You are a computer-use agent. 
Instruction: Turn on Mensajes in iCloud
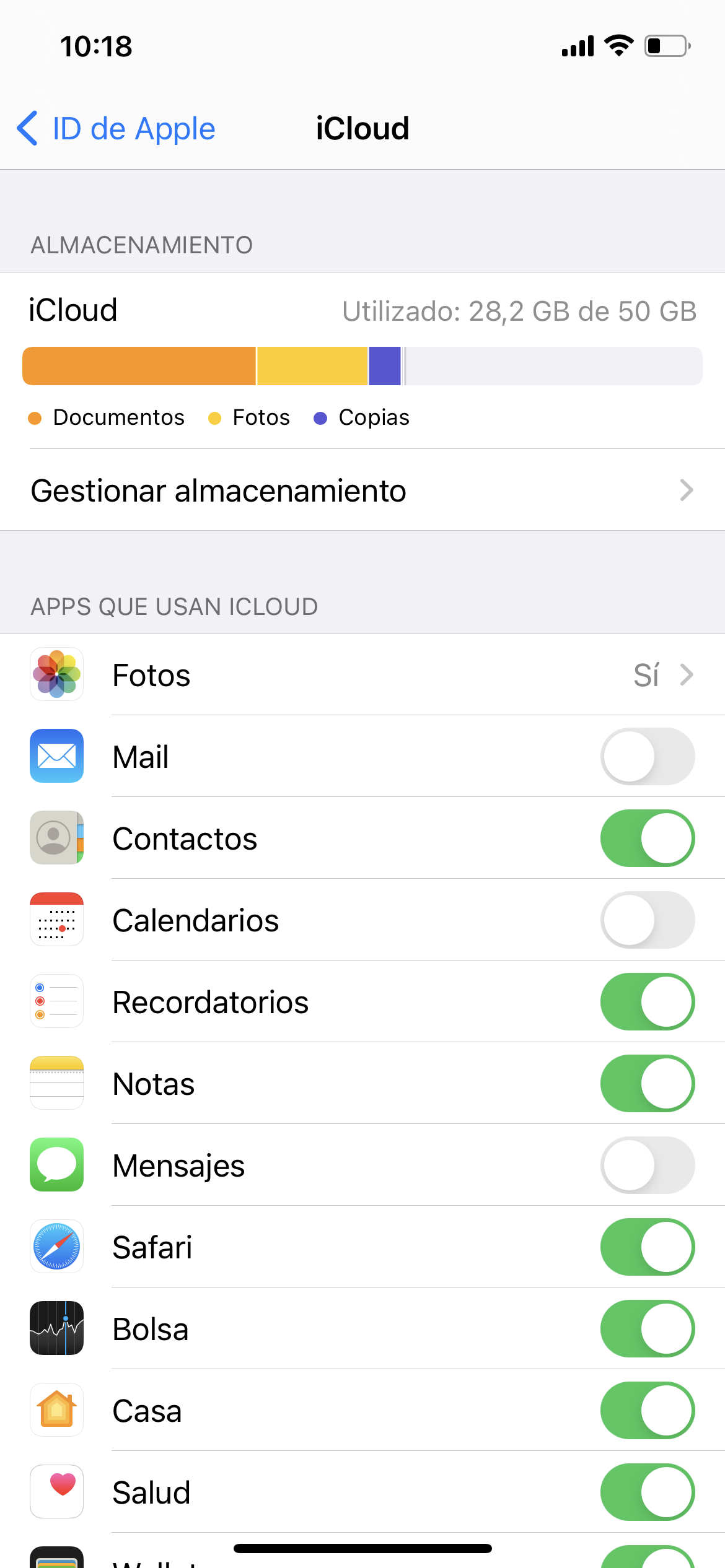tap(647, 1165)
